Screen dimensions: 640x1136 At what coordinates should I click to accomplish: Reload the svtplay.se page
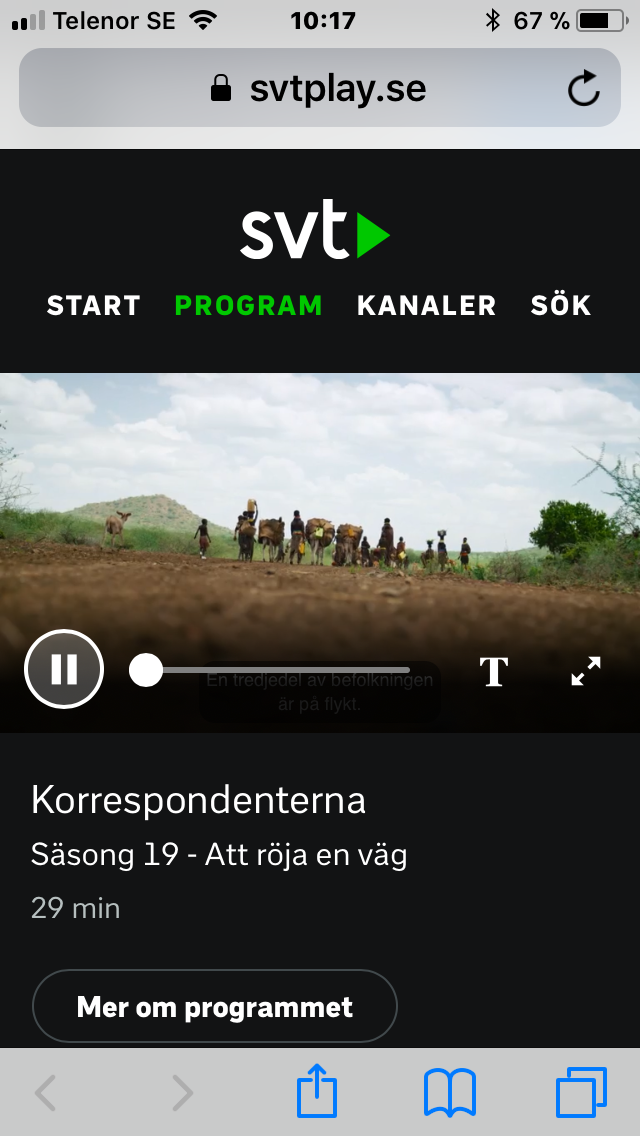[583, 90]
